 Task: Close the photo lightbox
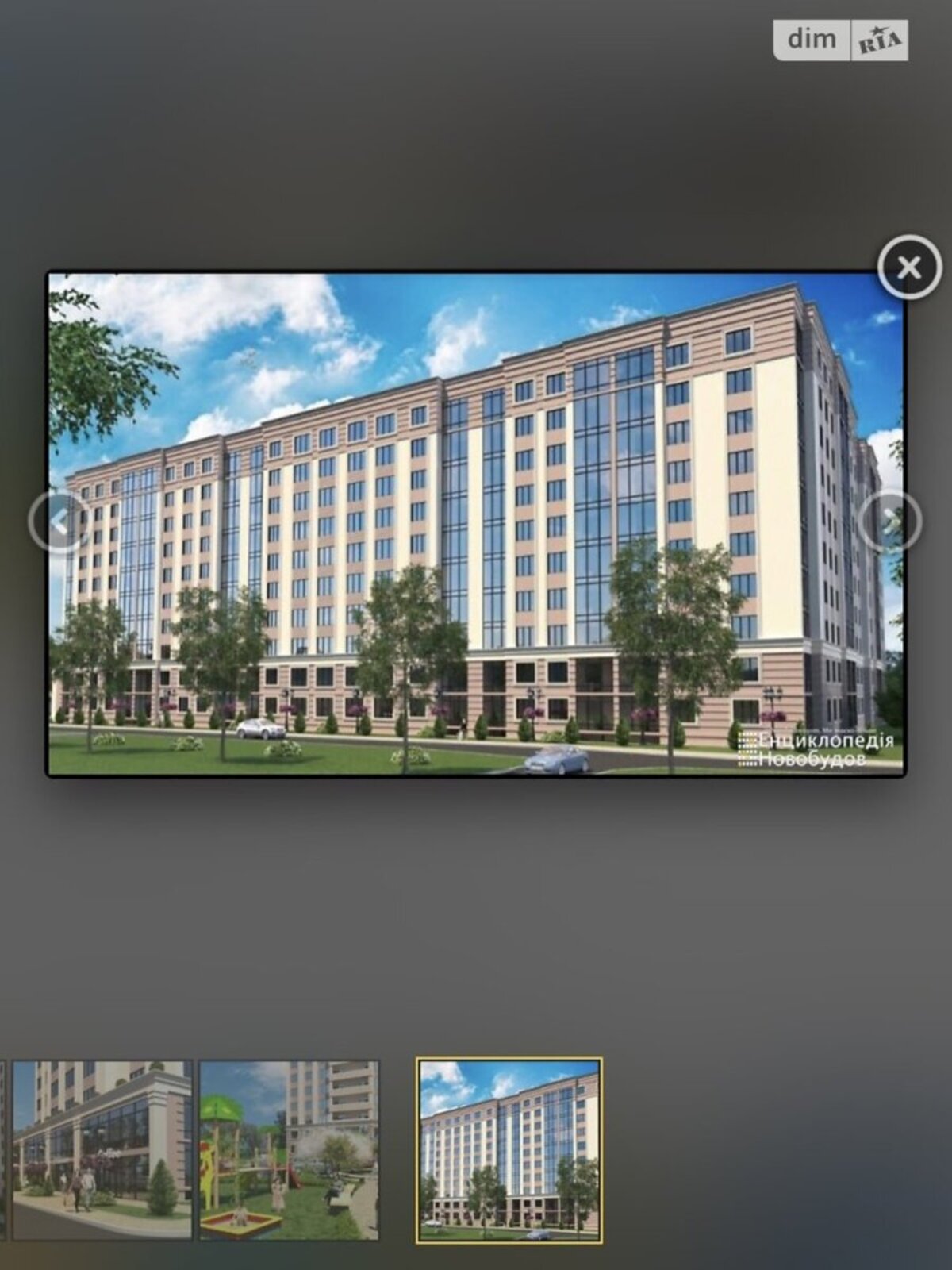click(909, 267)
